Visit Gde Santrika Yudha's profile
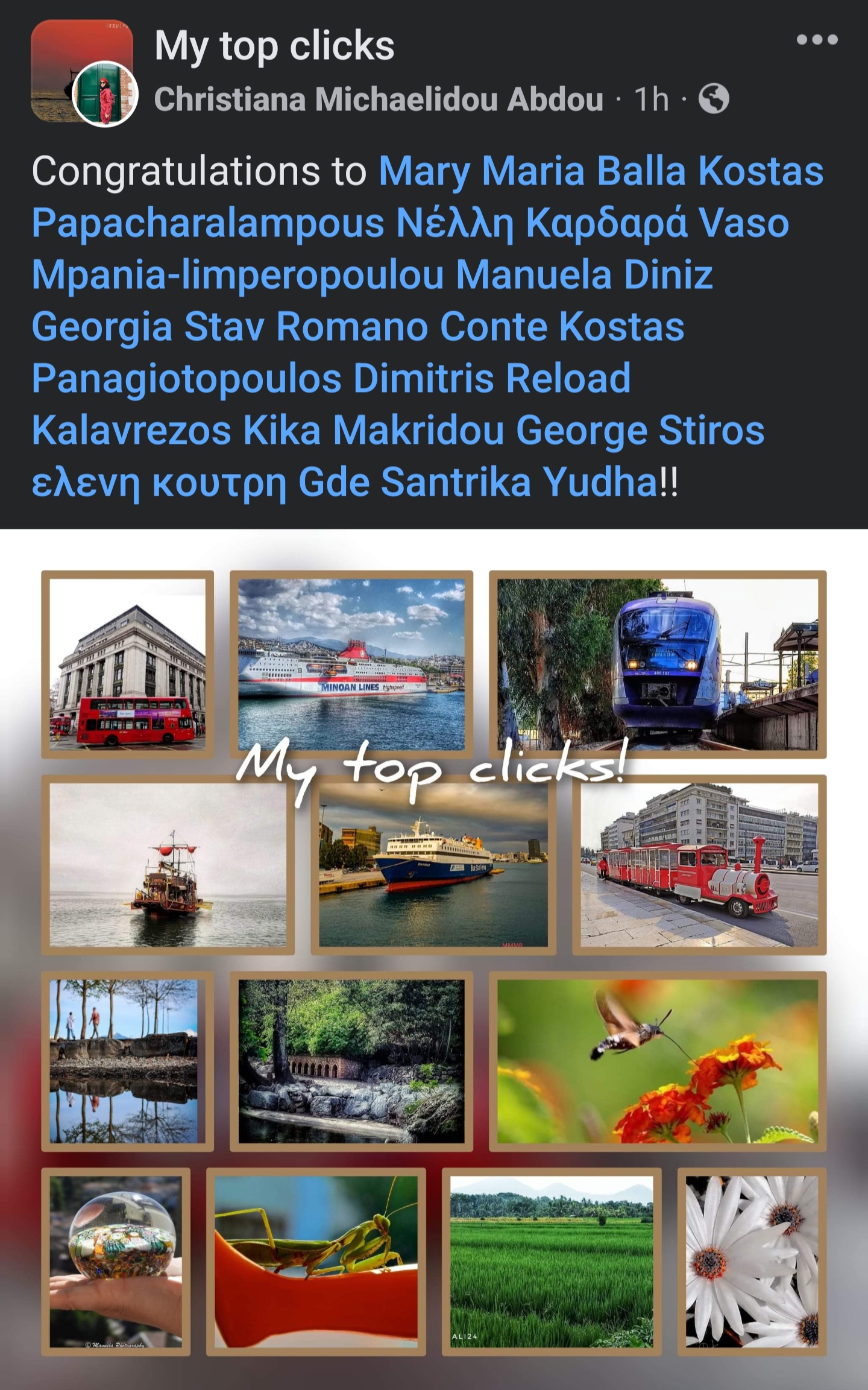Viewport: 868px width, 1390px height. tap(479, 482)
